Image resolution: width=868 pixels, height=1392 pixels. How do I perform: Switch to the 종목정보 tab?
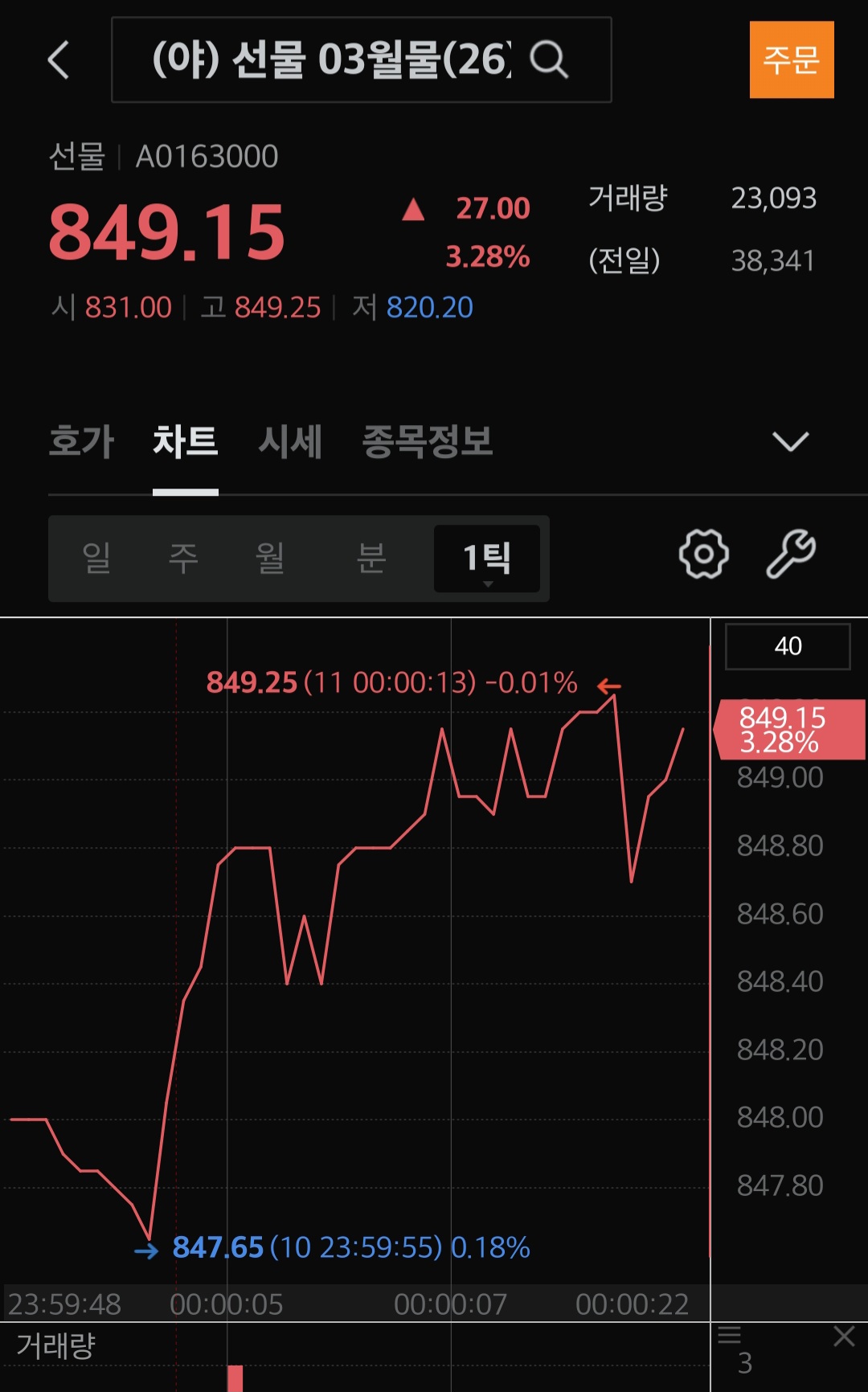click(x=427, y=441)
